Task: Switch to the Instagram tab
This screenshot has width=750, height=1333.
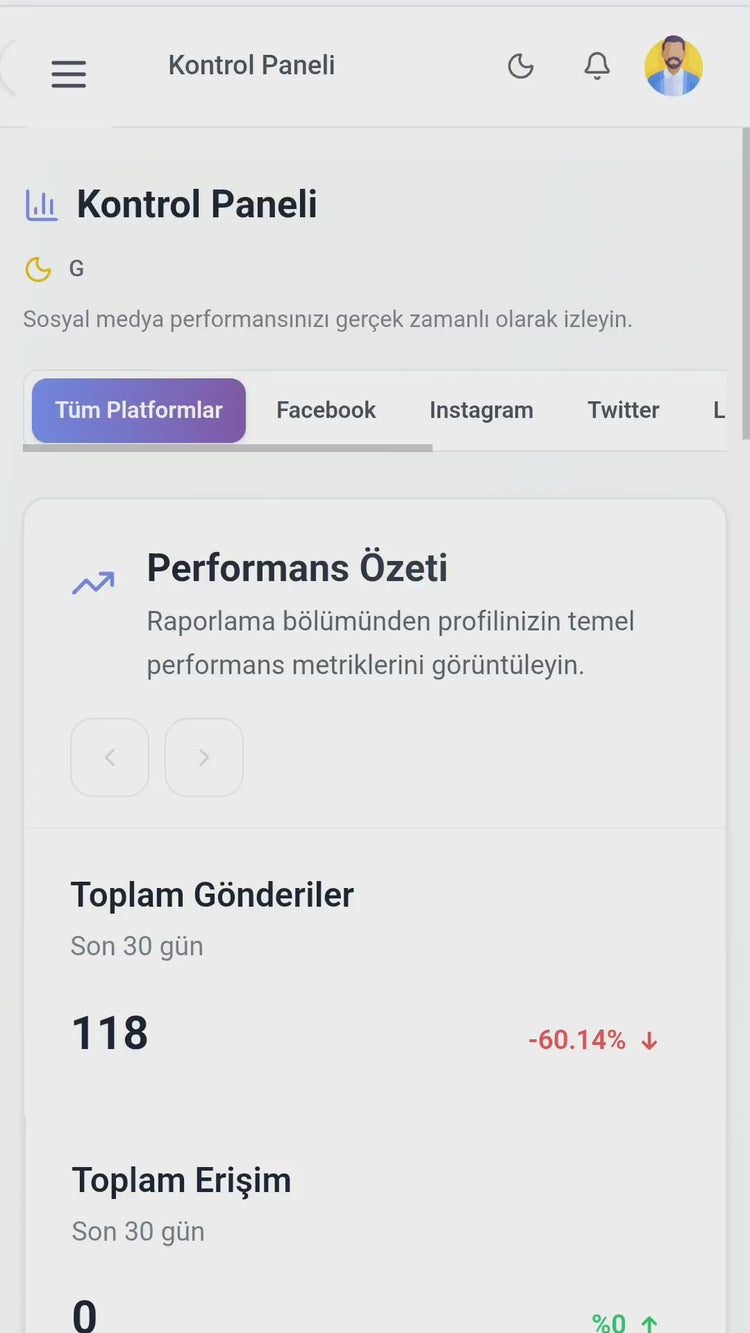Action: coord(481,410)
